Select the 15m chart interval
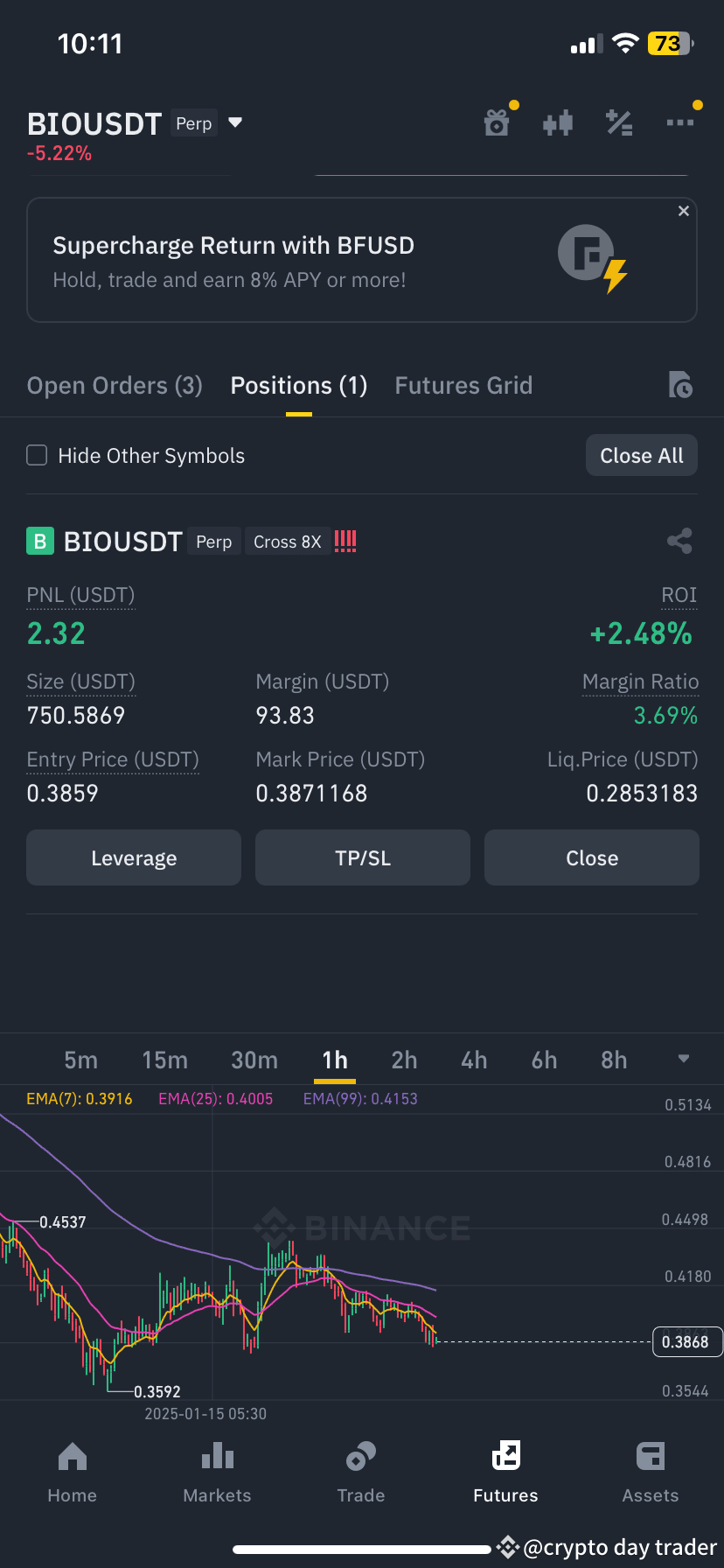This screenshot has height=1568, width=724. click(164, 1060)
